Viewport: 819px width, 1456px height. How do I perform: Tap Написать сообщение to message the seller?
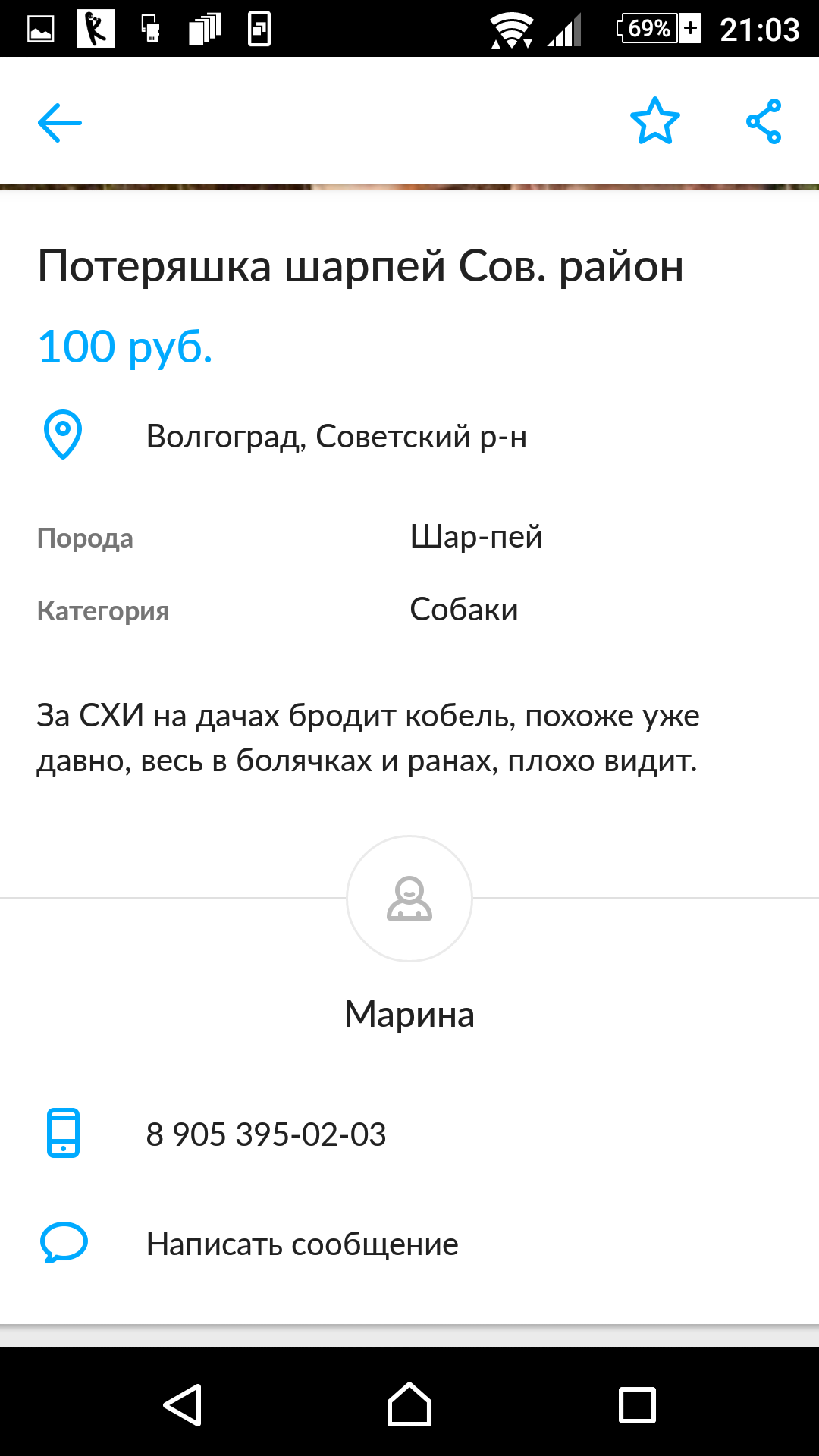click(x=302, y=1244)
